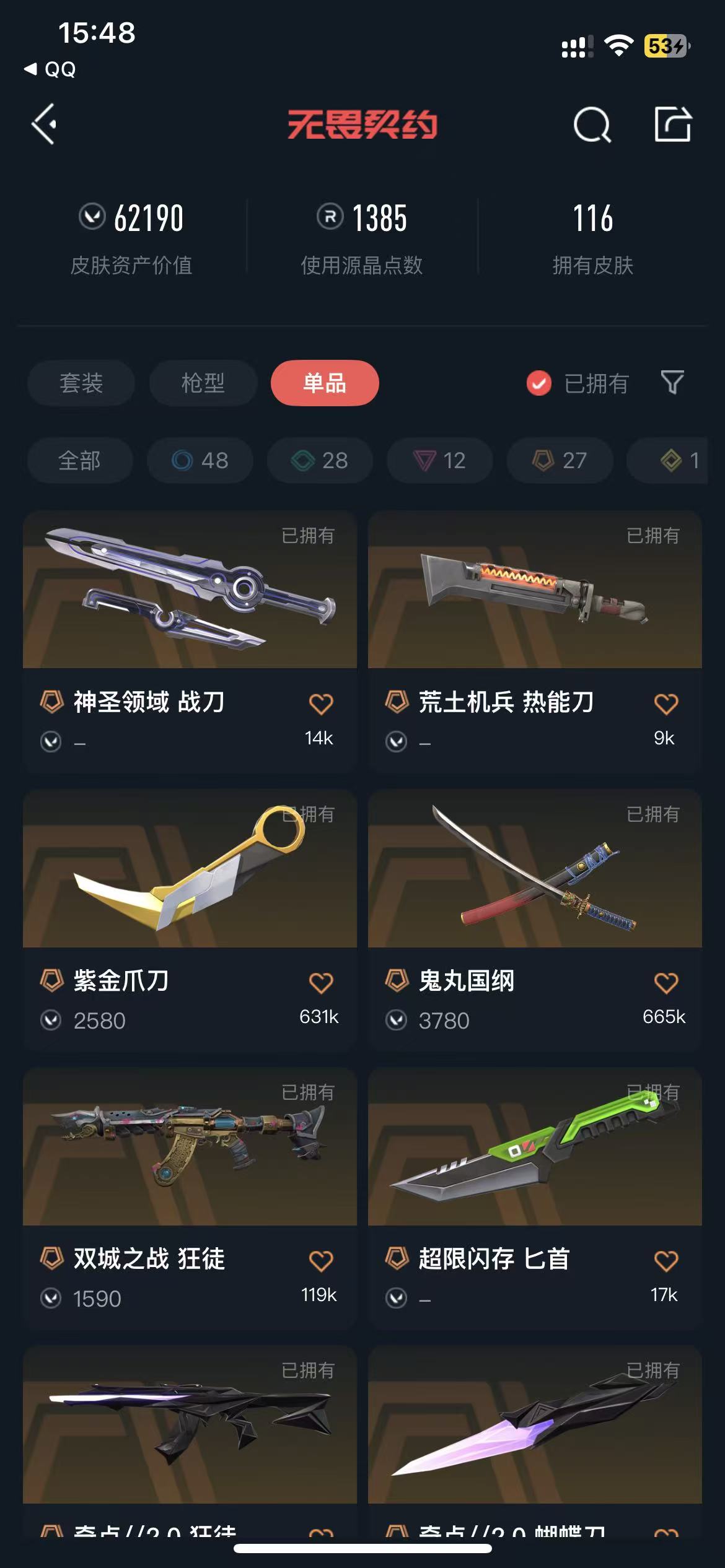
Task: Filter by the blue tier chip 48
Action: pyautogui.click(x=200, y=460)
